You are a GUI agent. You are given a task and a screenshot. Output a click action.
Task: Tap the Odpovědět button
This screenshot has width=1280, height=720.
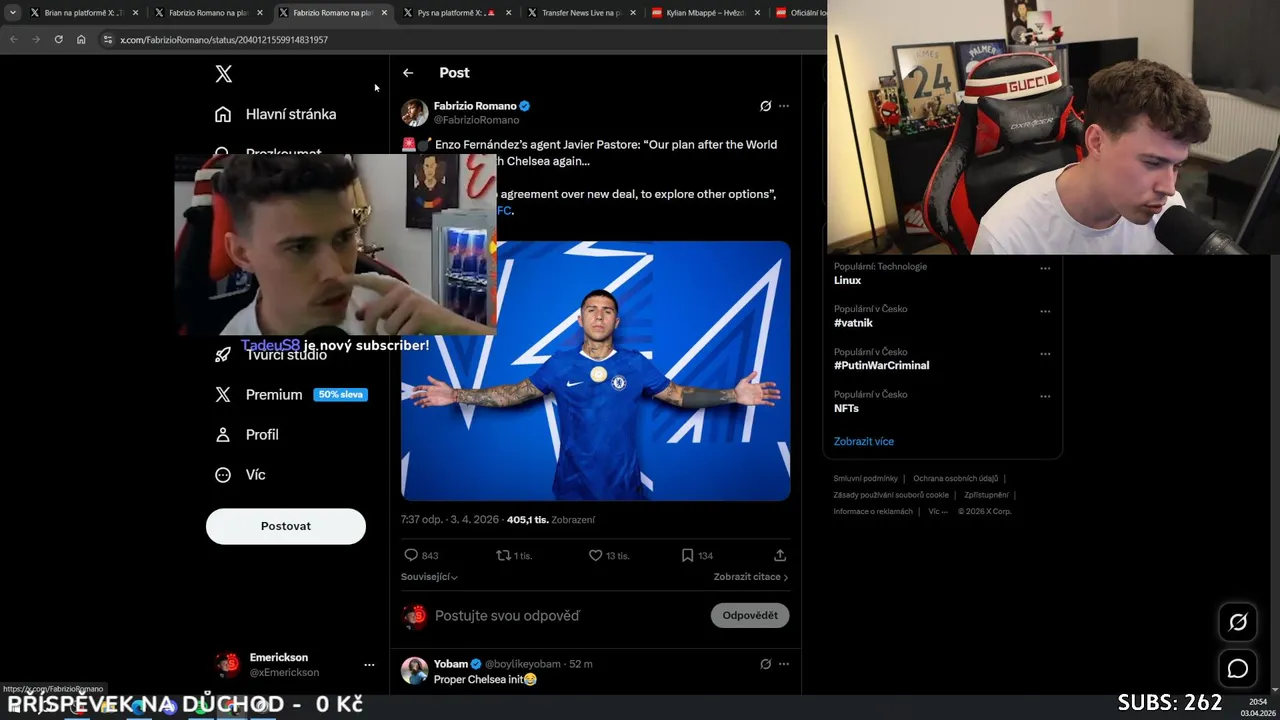pyautogui.click(x=750, y=615)
